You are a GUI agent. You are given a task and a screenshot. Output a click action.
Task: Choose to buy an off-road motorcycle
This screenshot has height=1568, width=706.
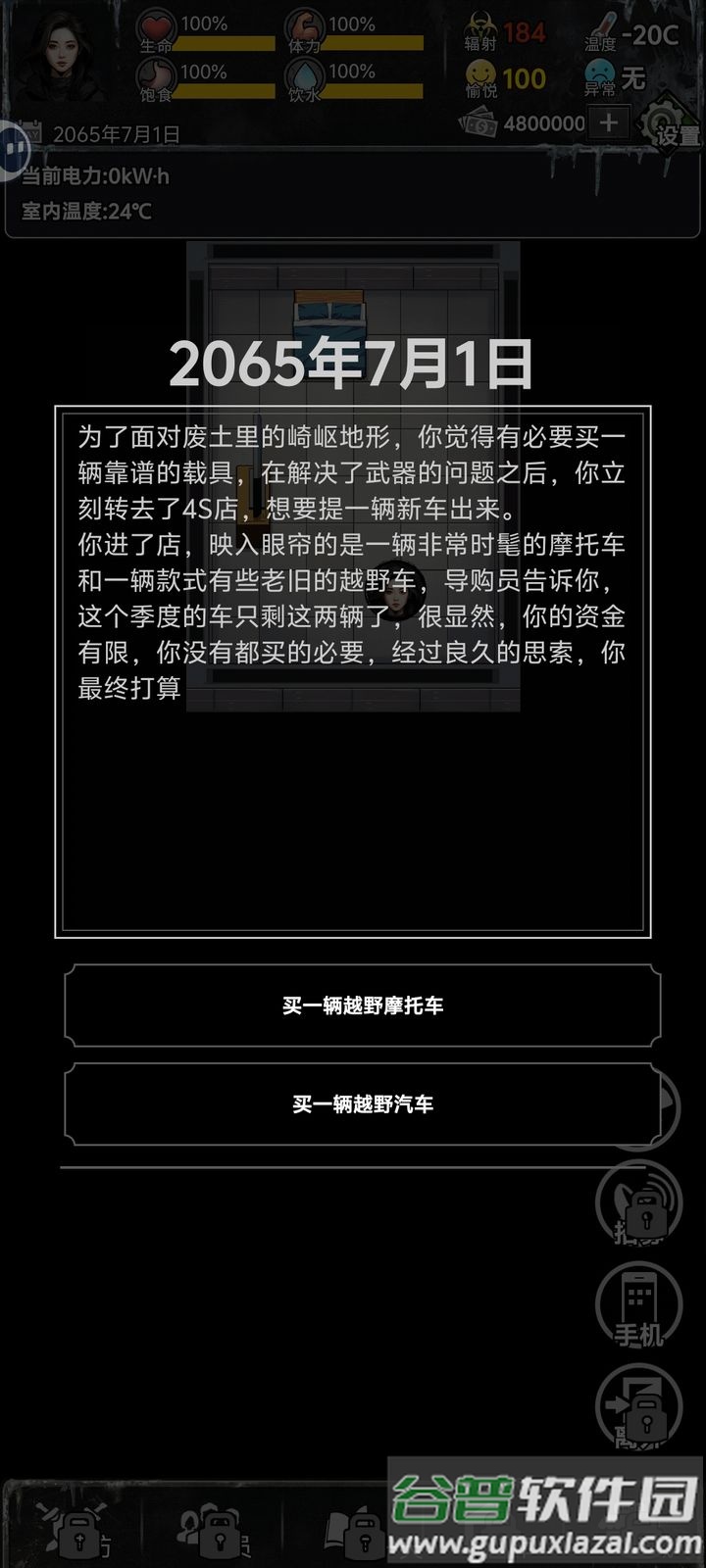point(363,1005)
